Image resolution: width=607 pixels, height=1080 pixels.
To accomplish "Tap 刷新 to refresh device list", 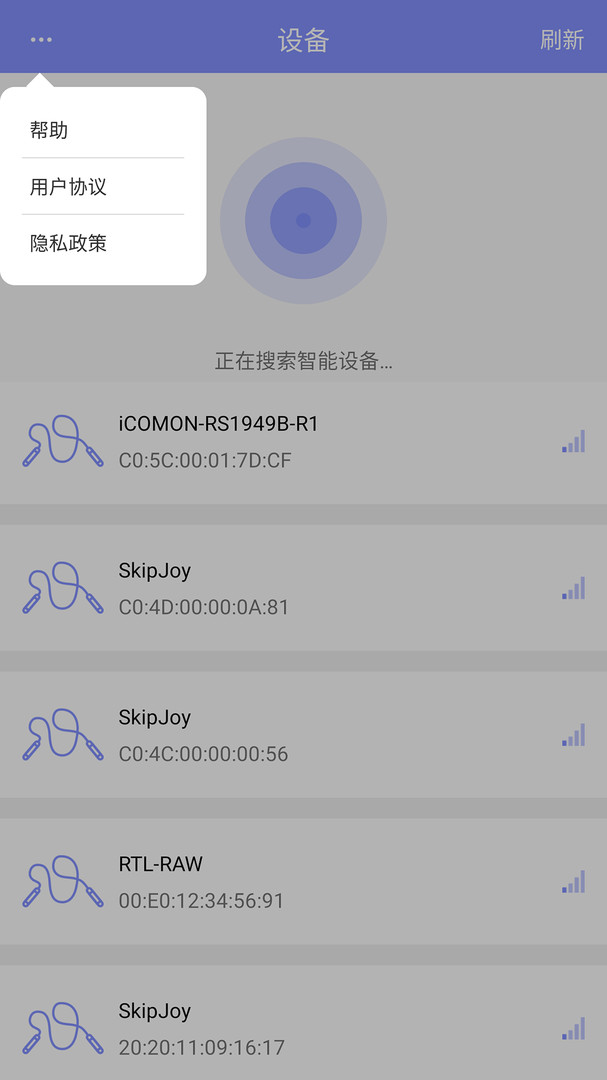I will point(562,39).
